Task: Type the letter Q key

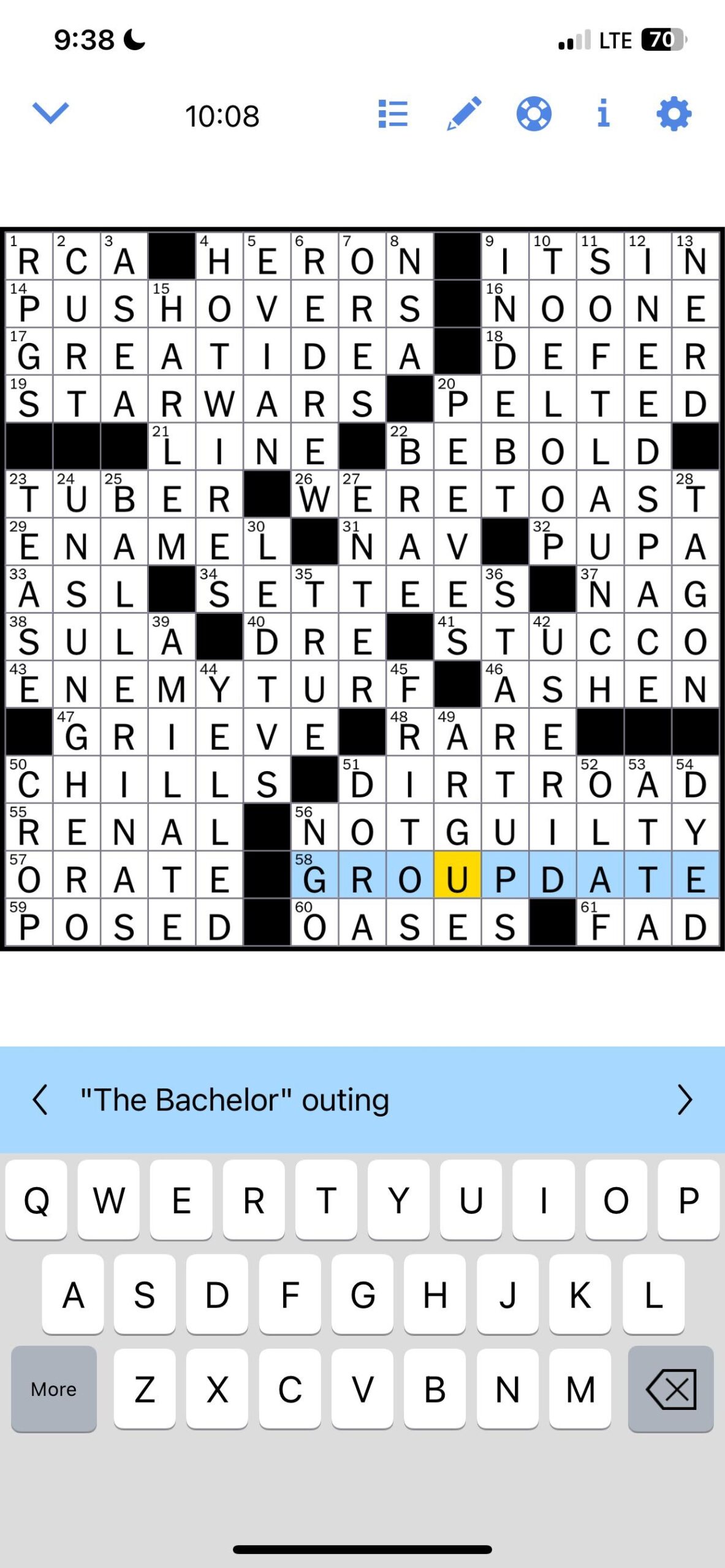Action: (36, 1199)
